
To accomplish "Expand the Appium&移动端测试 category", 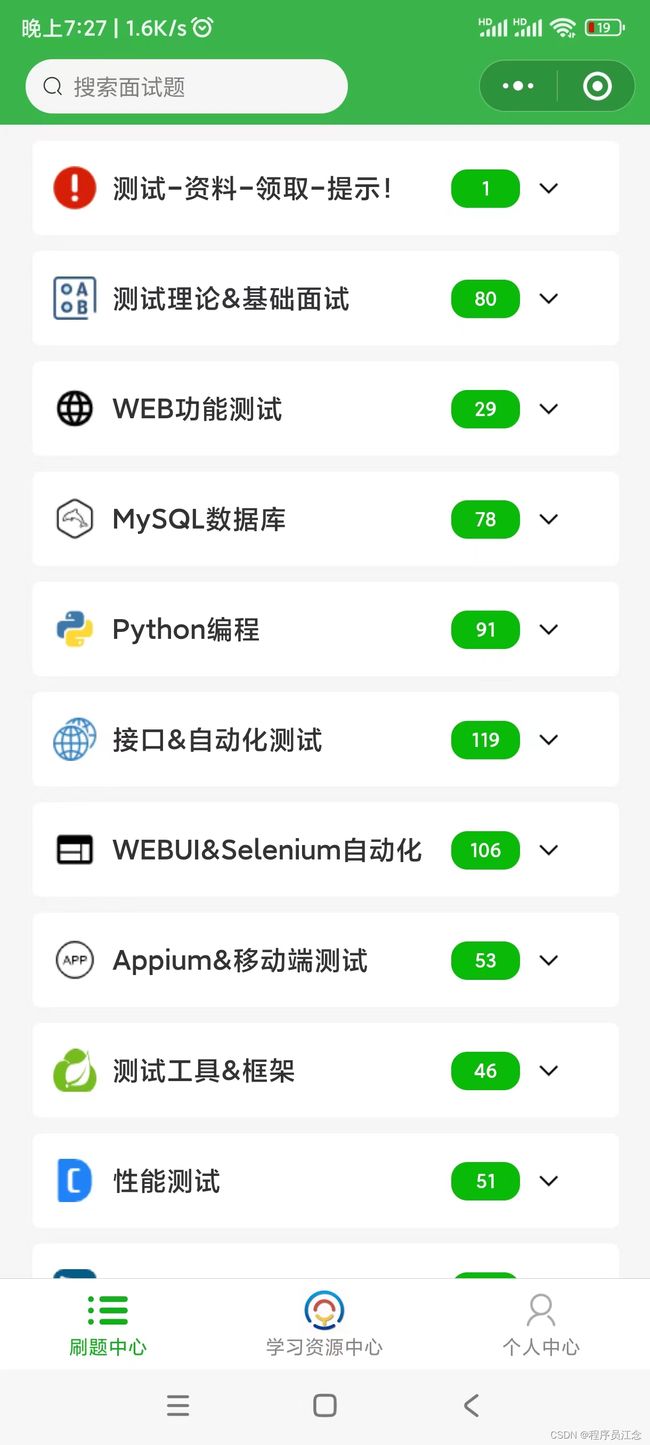I will 326,960.
